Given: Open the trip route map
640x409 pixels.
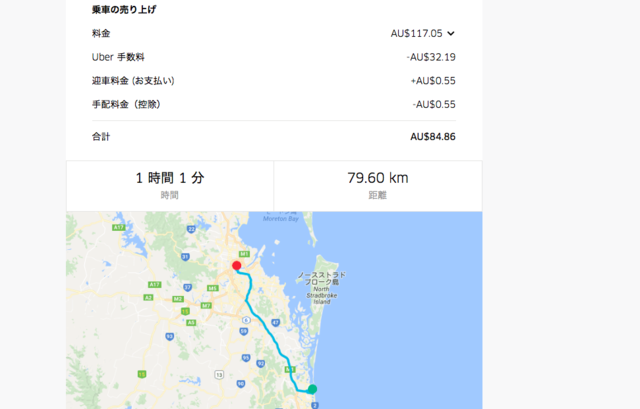Looking at the screenshot, I should pyautogui.click(x=274, y=310).
